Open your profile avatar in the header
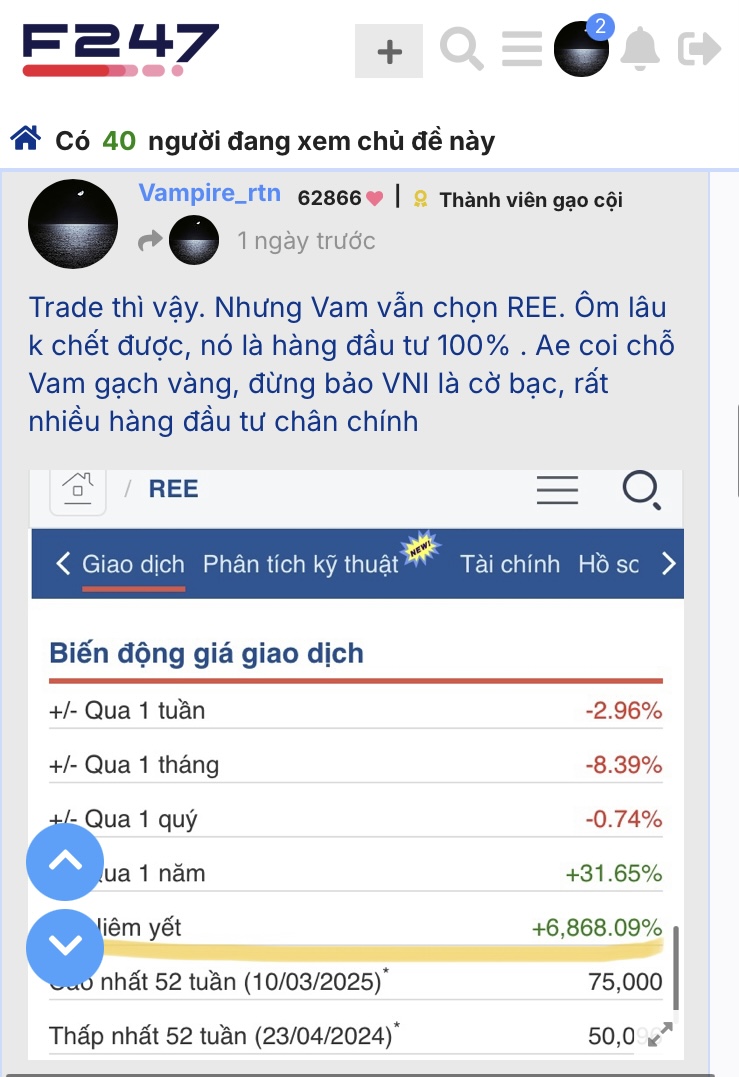The height and width of the screenshot is (1077, 739). pos(582,49)
